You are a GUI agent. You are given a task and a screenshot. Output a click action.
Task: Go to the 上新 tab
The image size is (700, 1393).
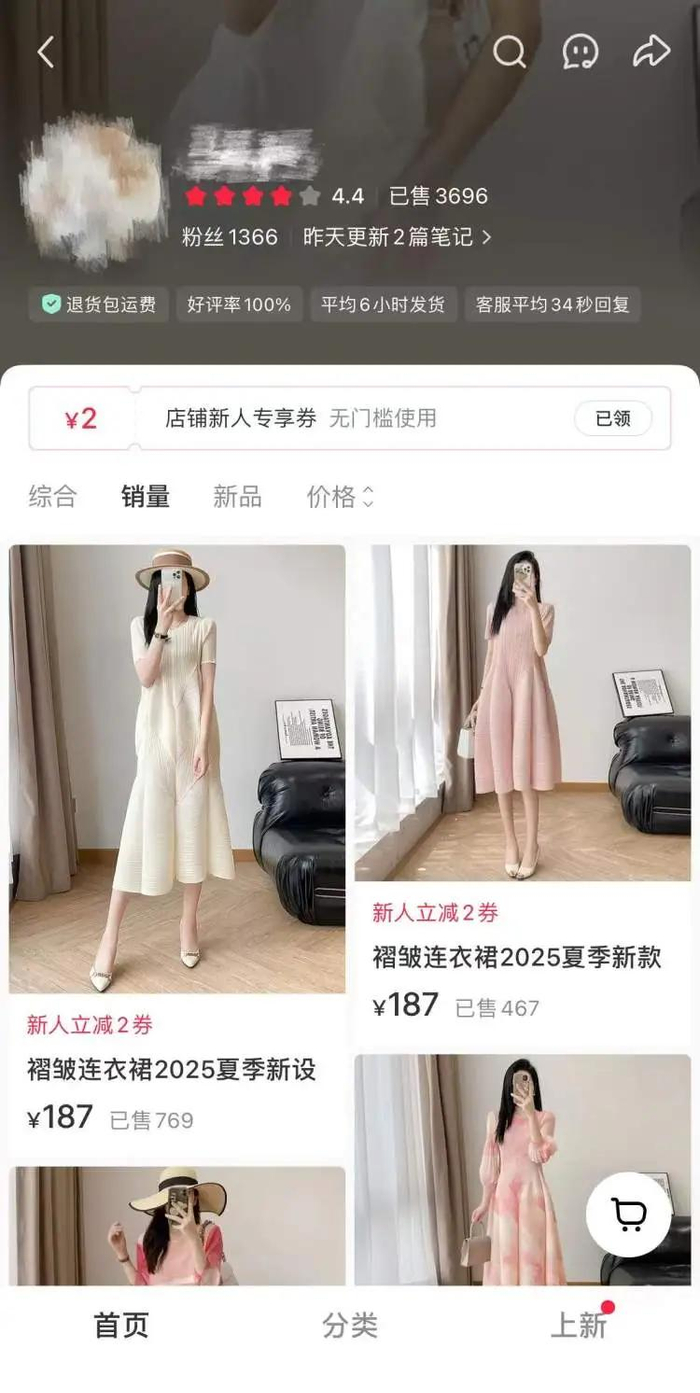579,1325
